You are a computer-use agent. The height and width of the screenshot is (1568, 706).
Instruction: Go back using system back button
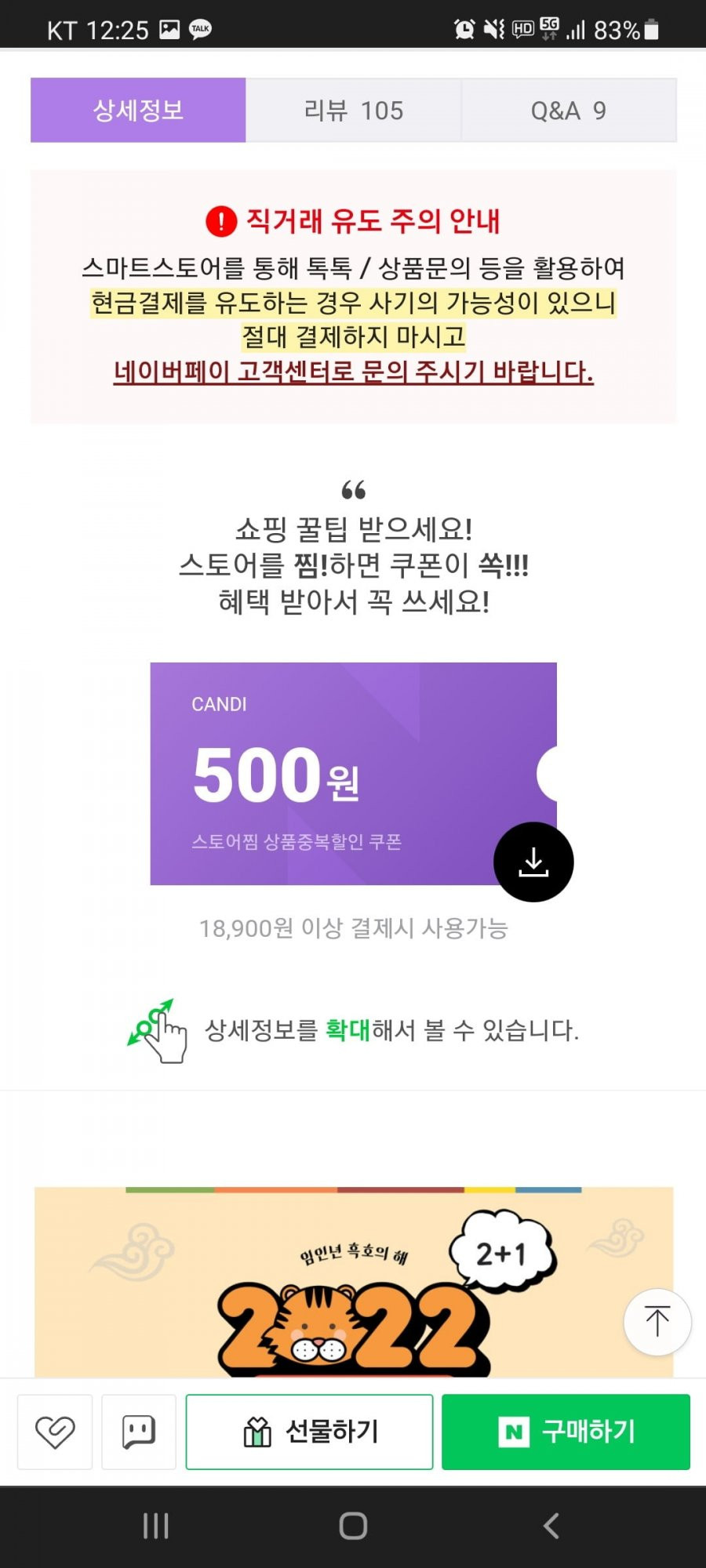point(551,1526)
